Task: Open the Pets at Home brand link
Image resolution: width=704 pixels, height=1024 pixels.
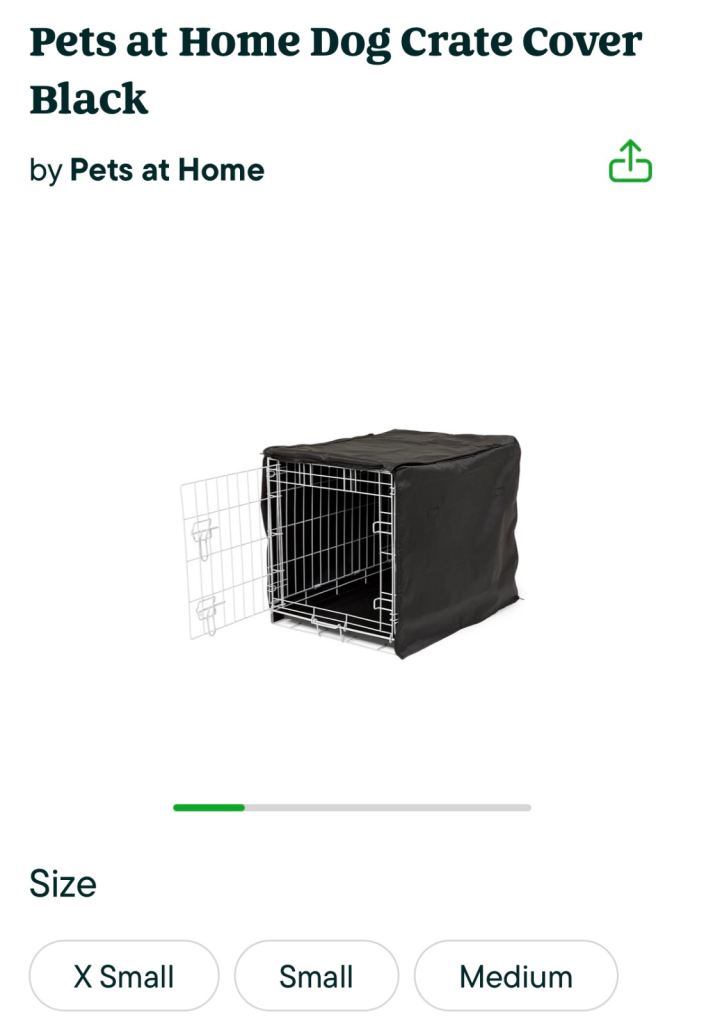Action: pos(166,170)
